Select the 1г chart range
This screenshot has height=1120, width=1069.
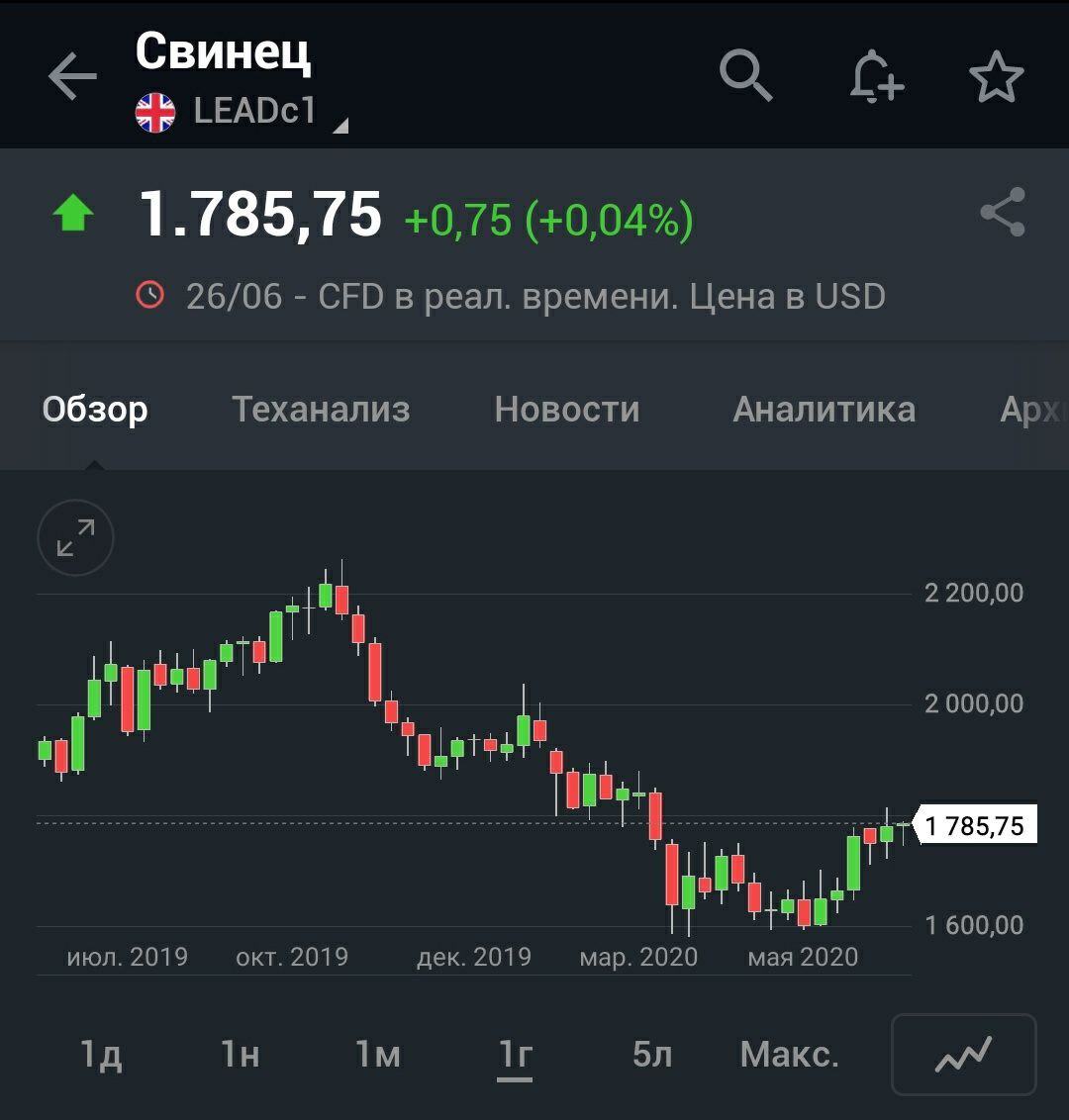(x=515, y=1055)
